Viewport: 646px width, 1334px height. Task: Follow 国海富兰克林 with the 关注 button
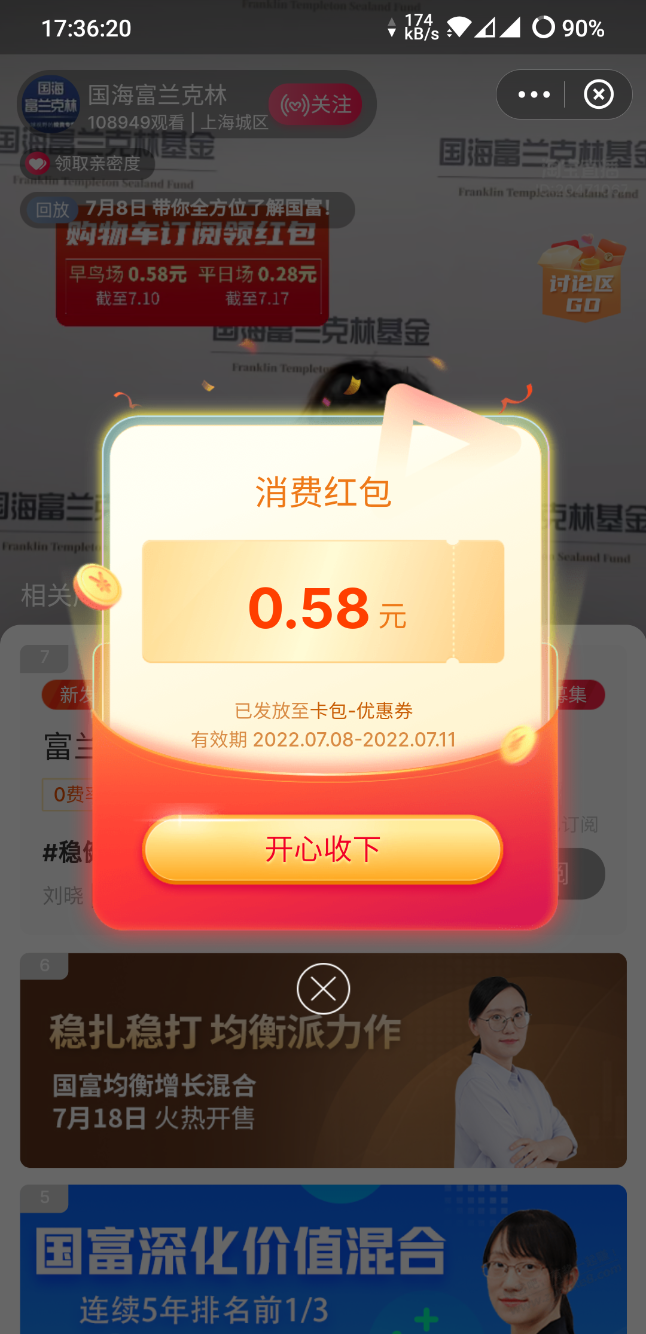click(315, 104)
